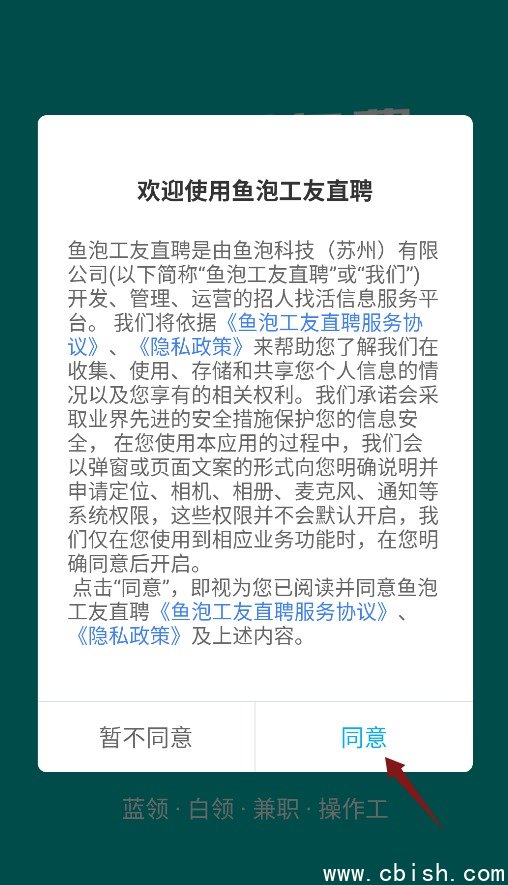Open 《鱼泡工友直聘服务协议》 link in first paragraph
This screenshot has height=885, width=508.
[323, 323]
